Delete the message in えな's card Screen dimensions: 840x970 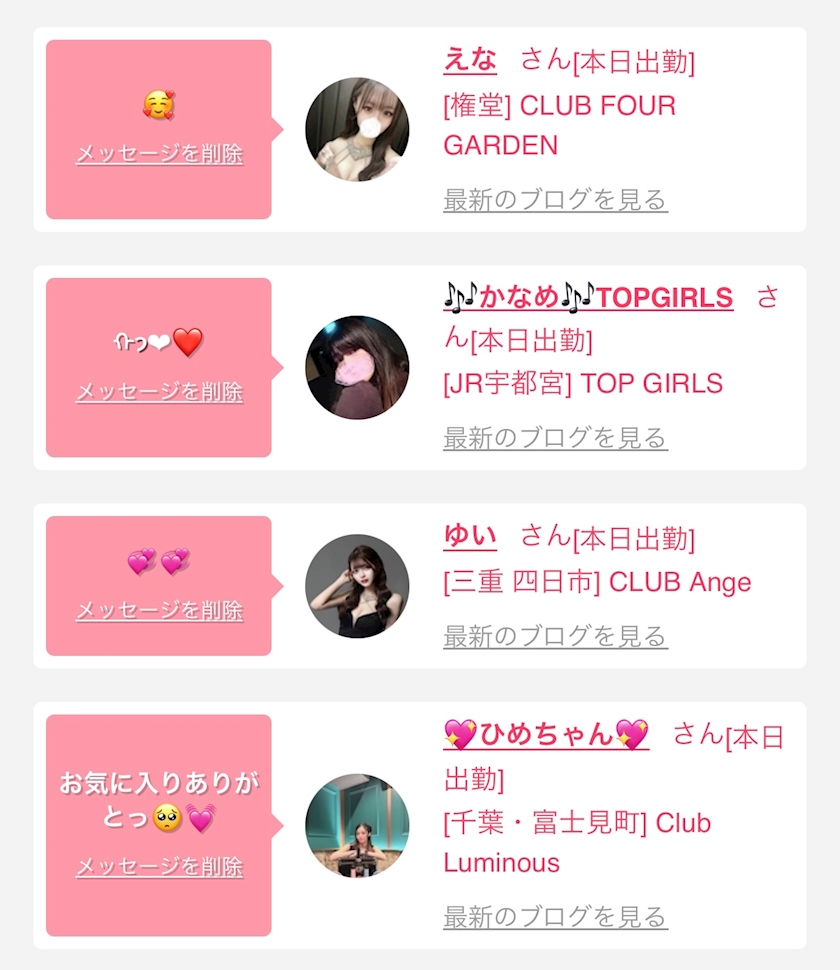pos(160,153)
